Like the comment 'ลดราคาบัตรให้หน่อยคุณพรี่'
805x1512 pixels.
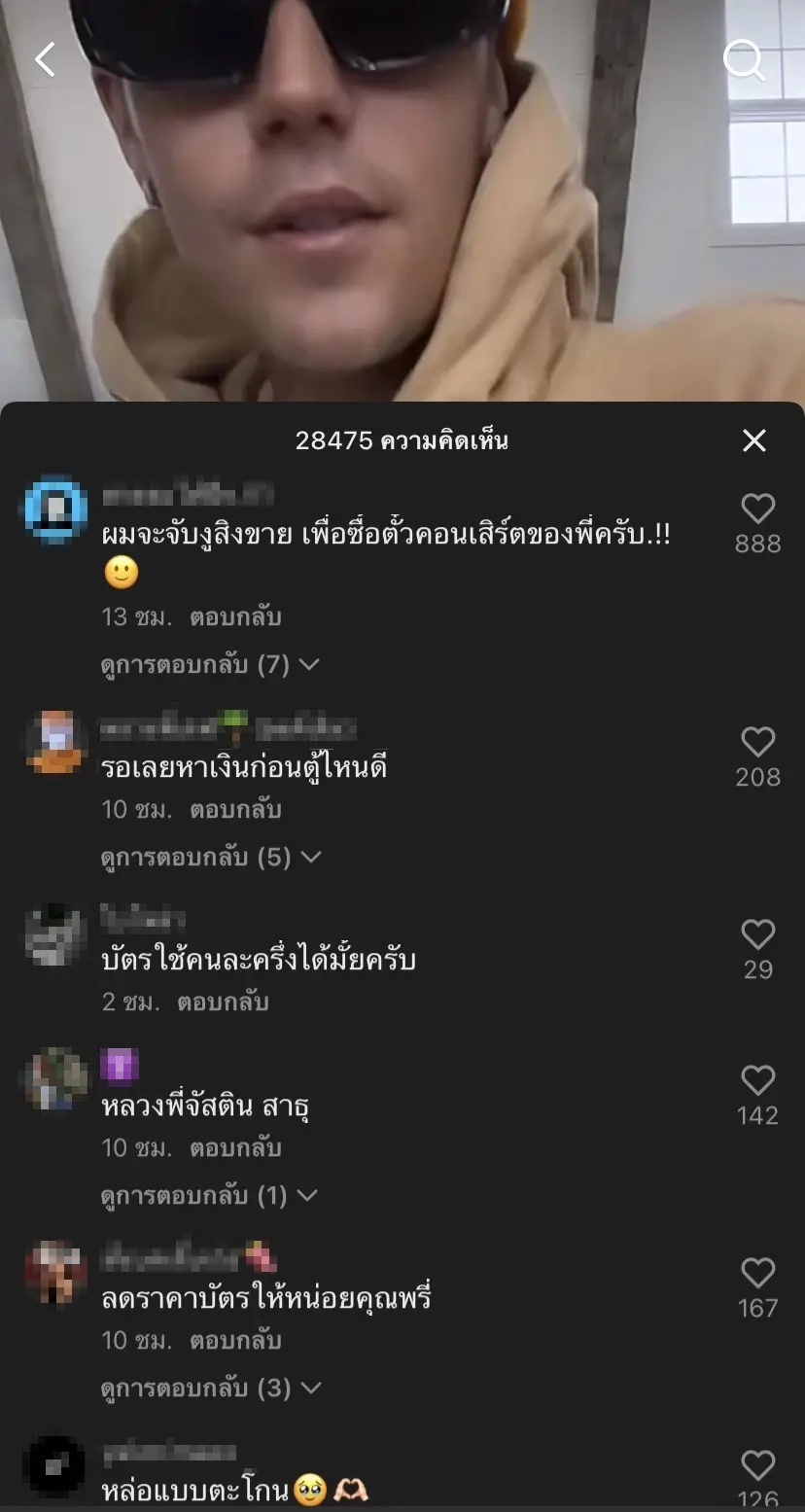click(x=757, y=1273)
